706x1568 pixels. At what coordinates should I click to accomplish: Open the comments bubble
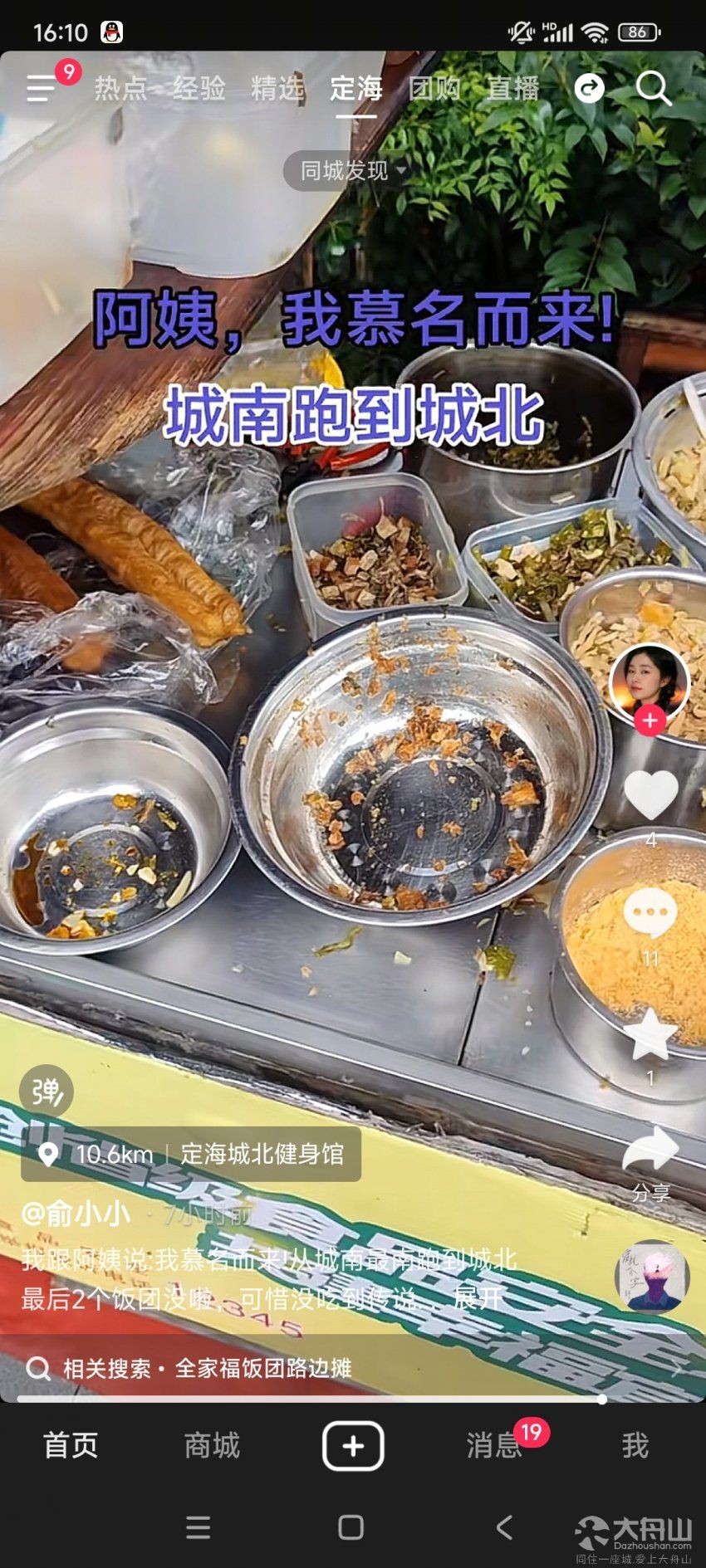point(650,913)
